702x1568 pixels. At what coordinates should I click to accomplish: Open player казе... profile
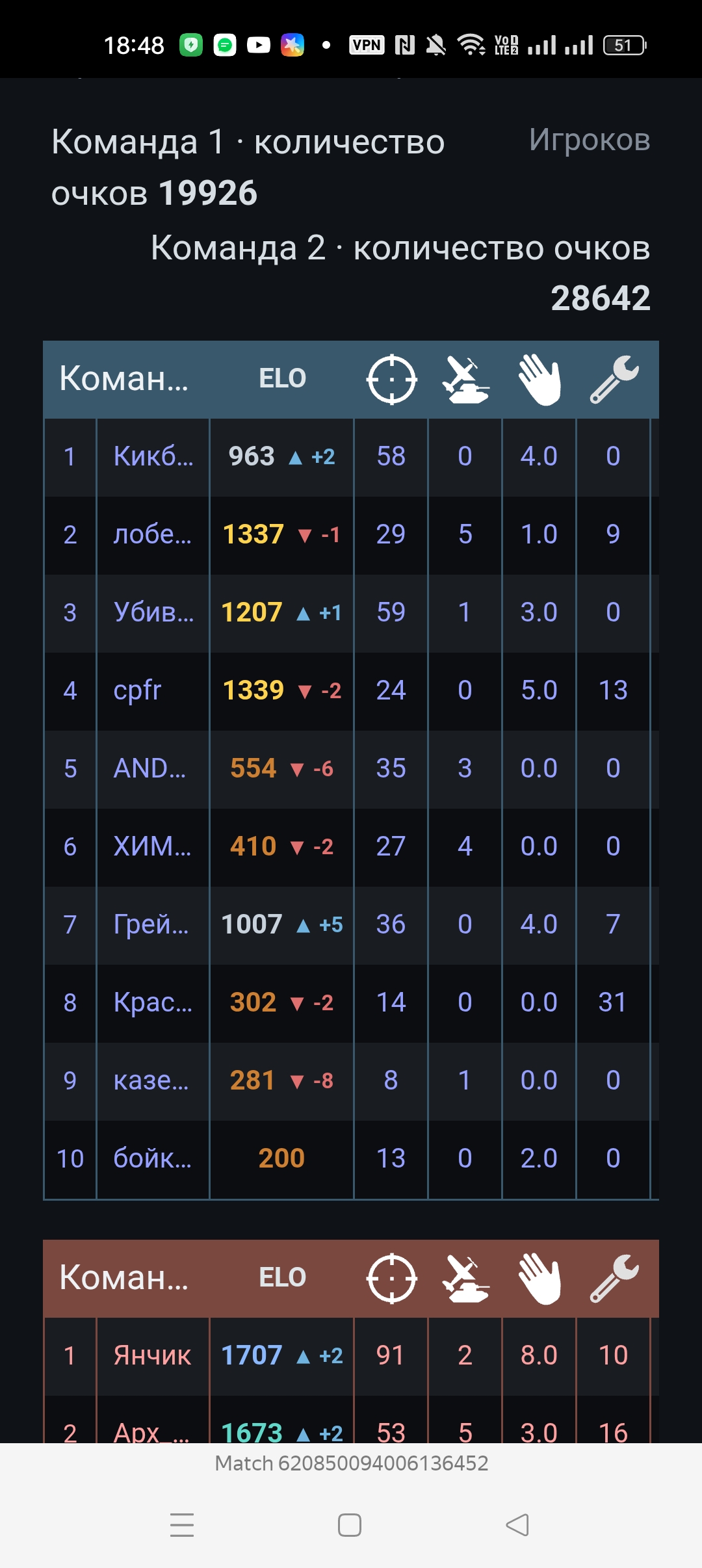tap(151, 1080)
